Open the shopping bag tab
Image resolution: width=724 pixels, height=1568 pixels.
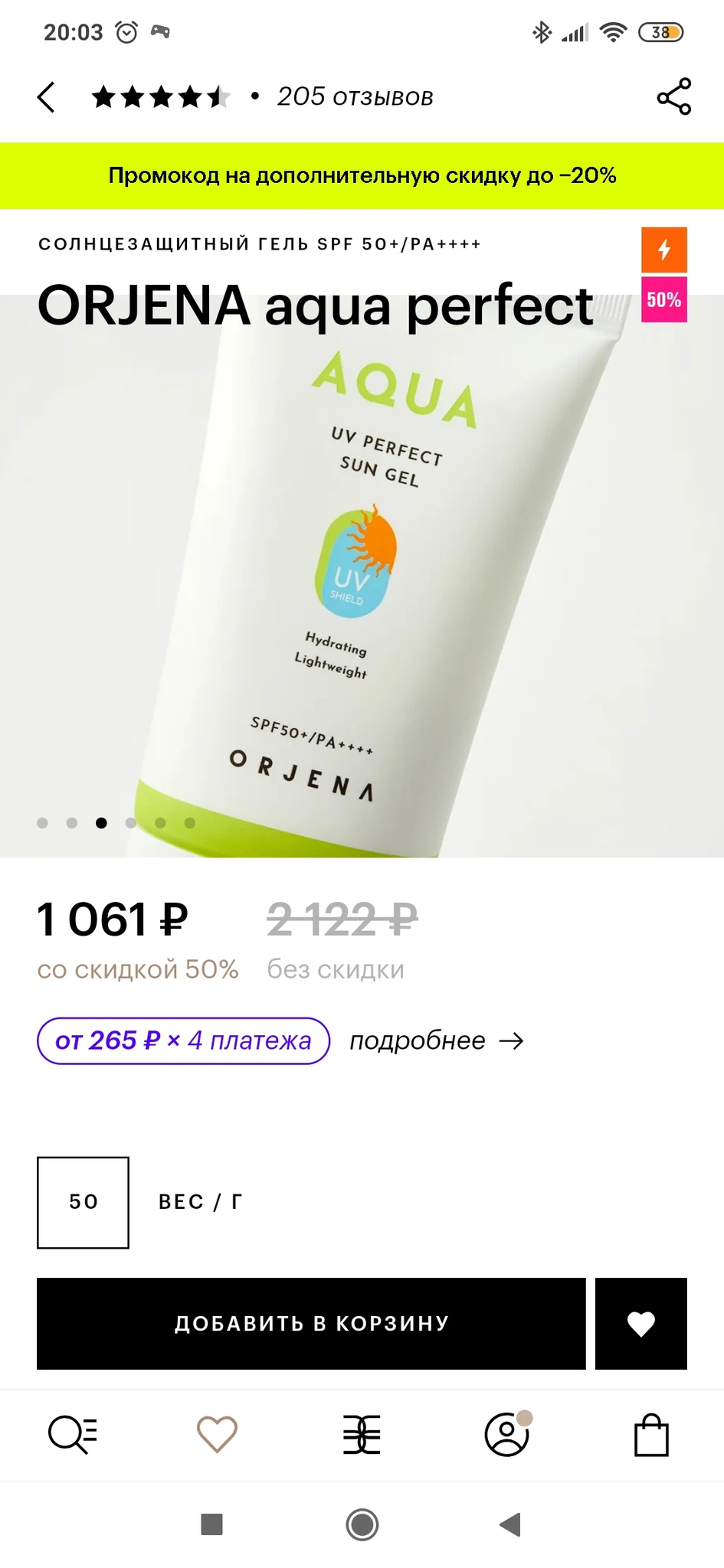pyautogui.click(x=652, y=1434)
